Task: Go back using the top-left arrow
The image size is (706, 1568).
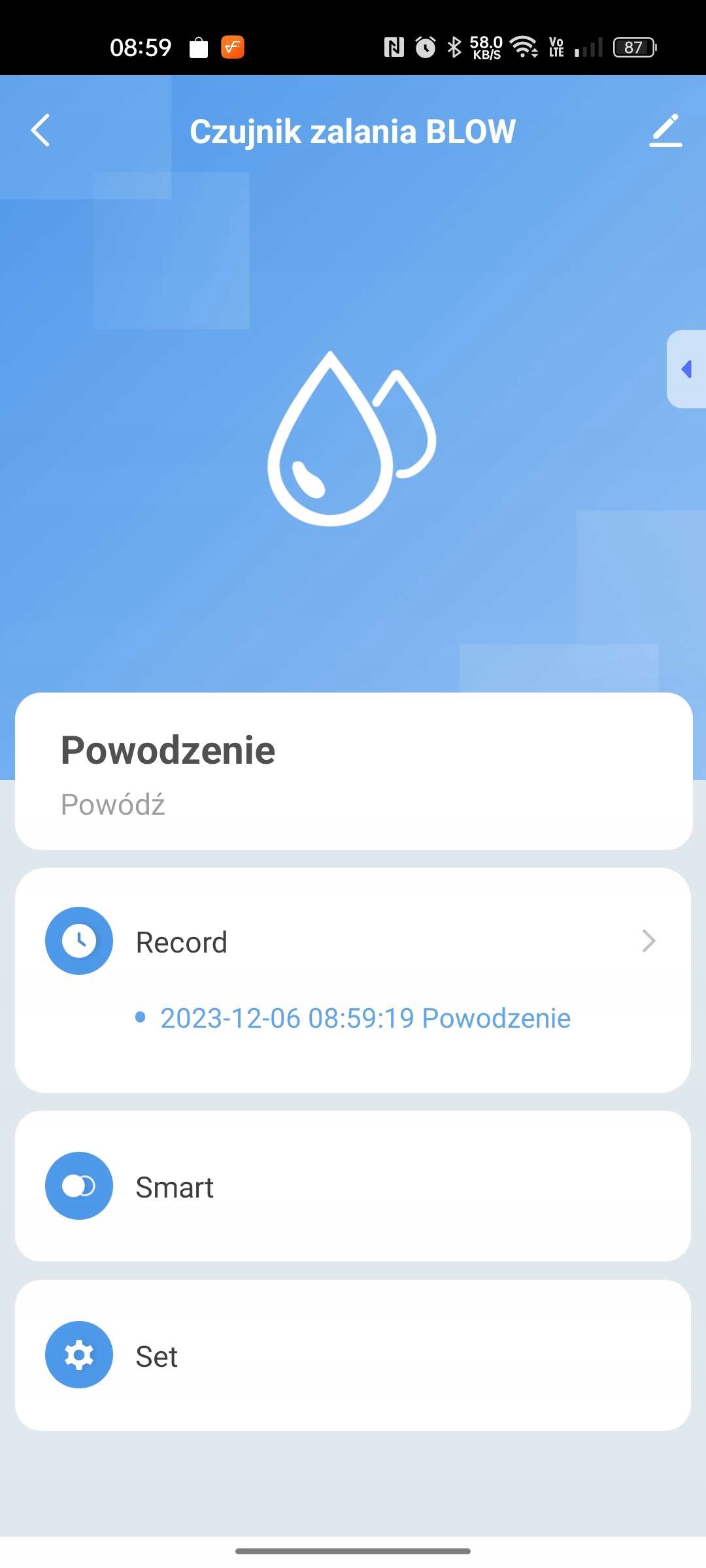Action: click(x=41, y=131)
